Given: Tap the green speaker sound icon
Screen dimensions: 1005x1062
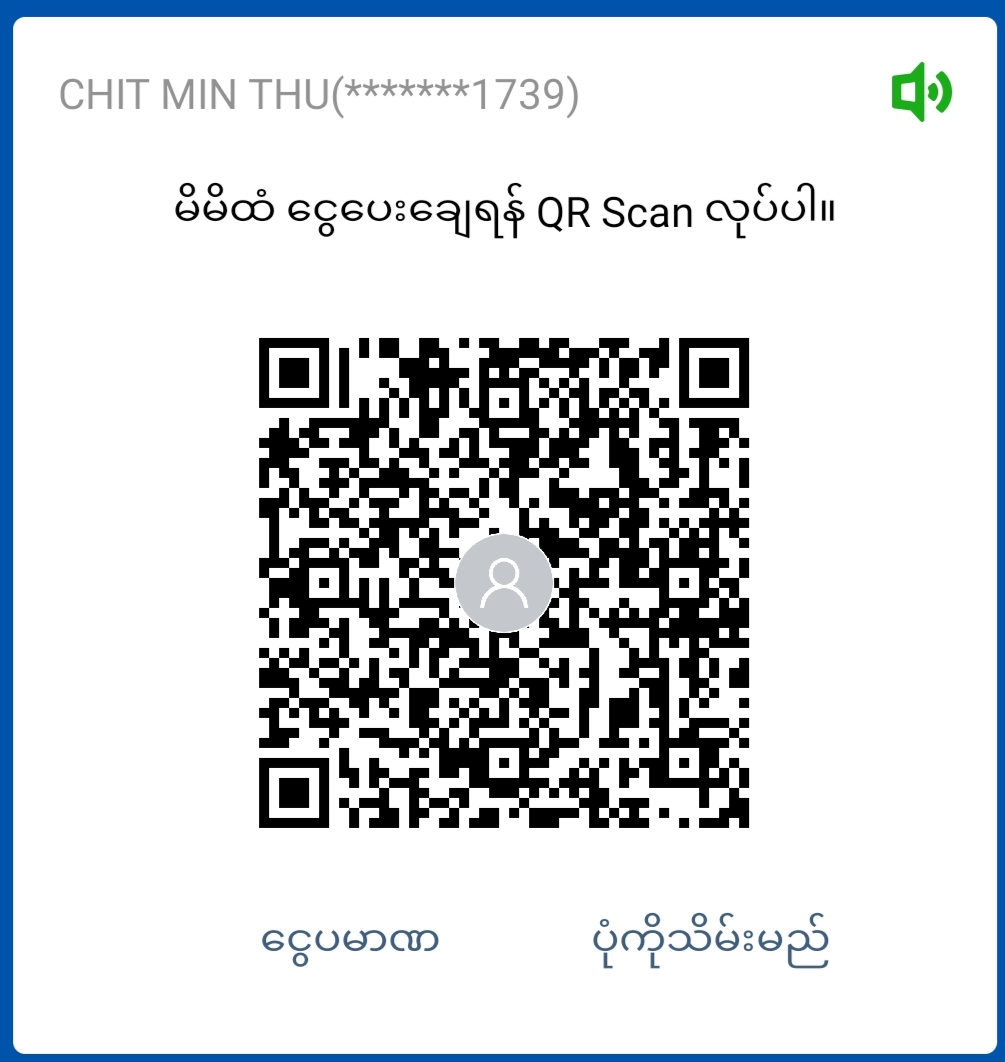Looking at the screenshot, I should 921,94.
